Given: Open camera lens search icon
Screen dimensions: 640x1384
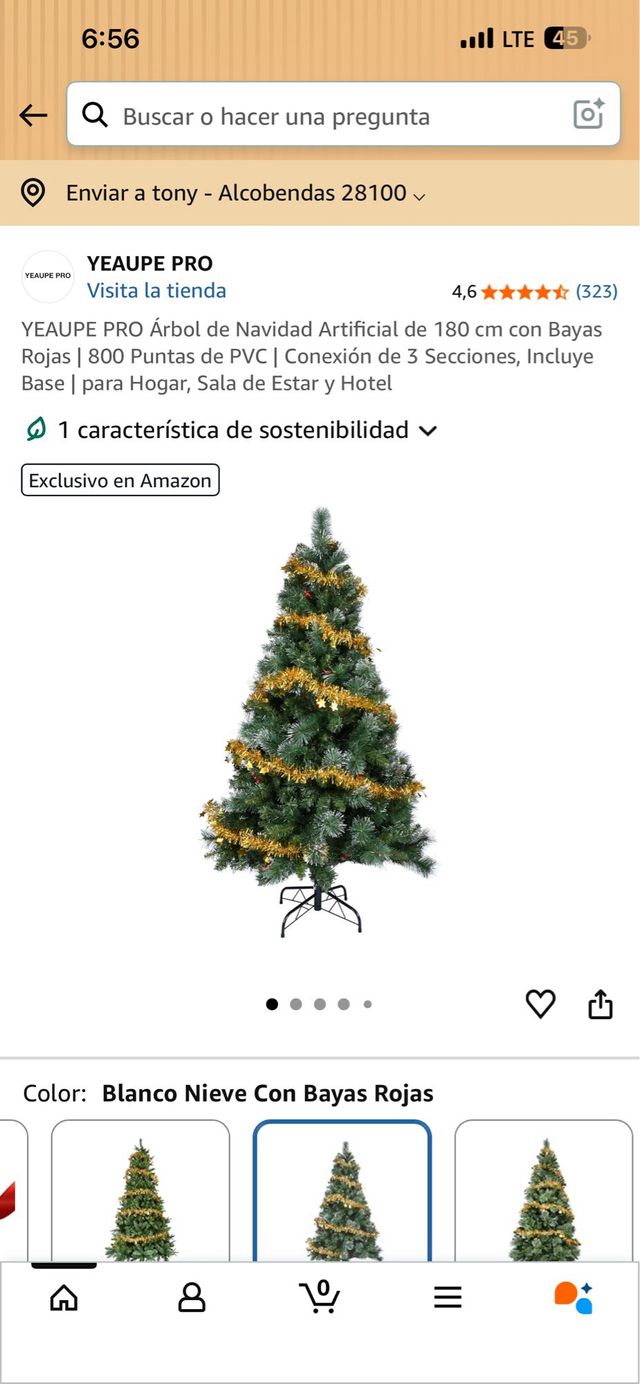Looking at the screenshot, I should tap(589, 115).
